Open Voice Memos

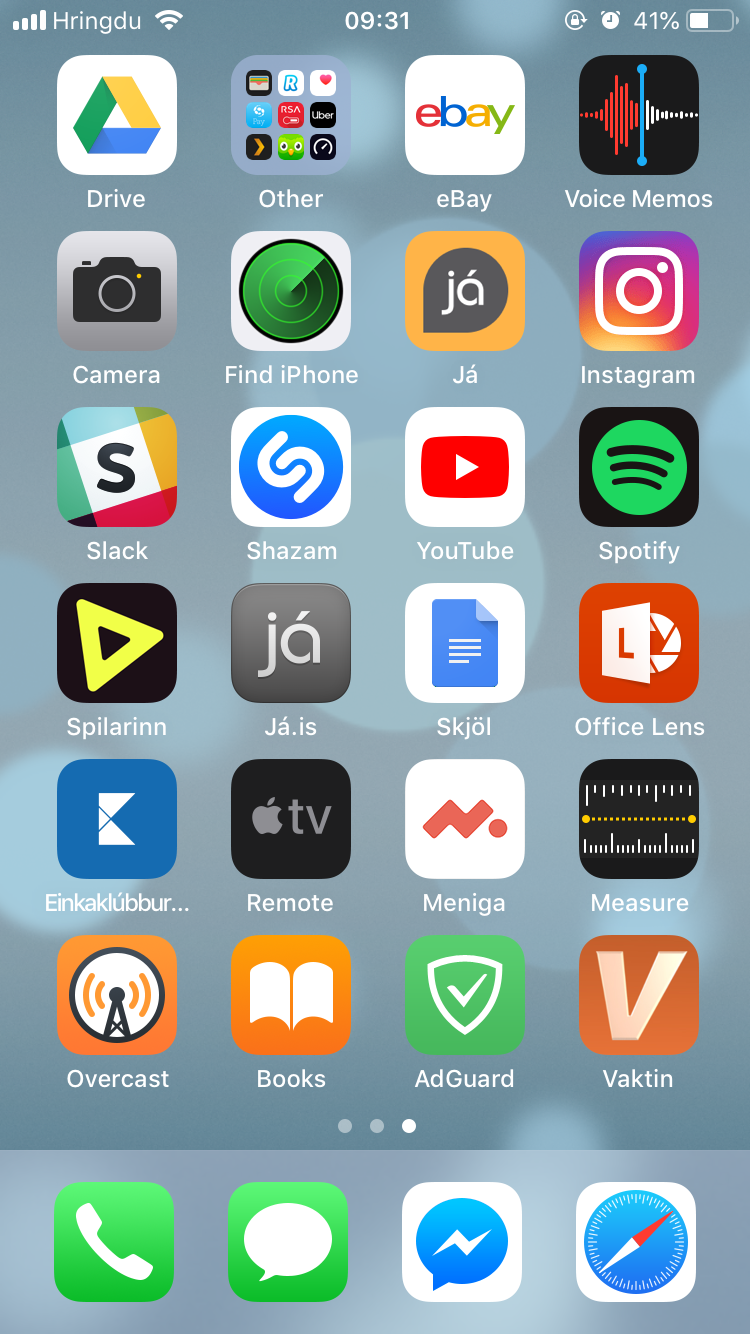click(638, 115)
